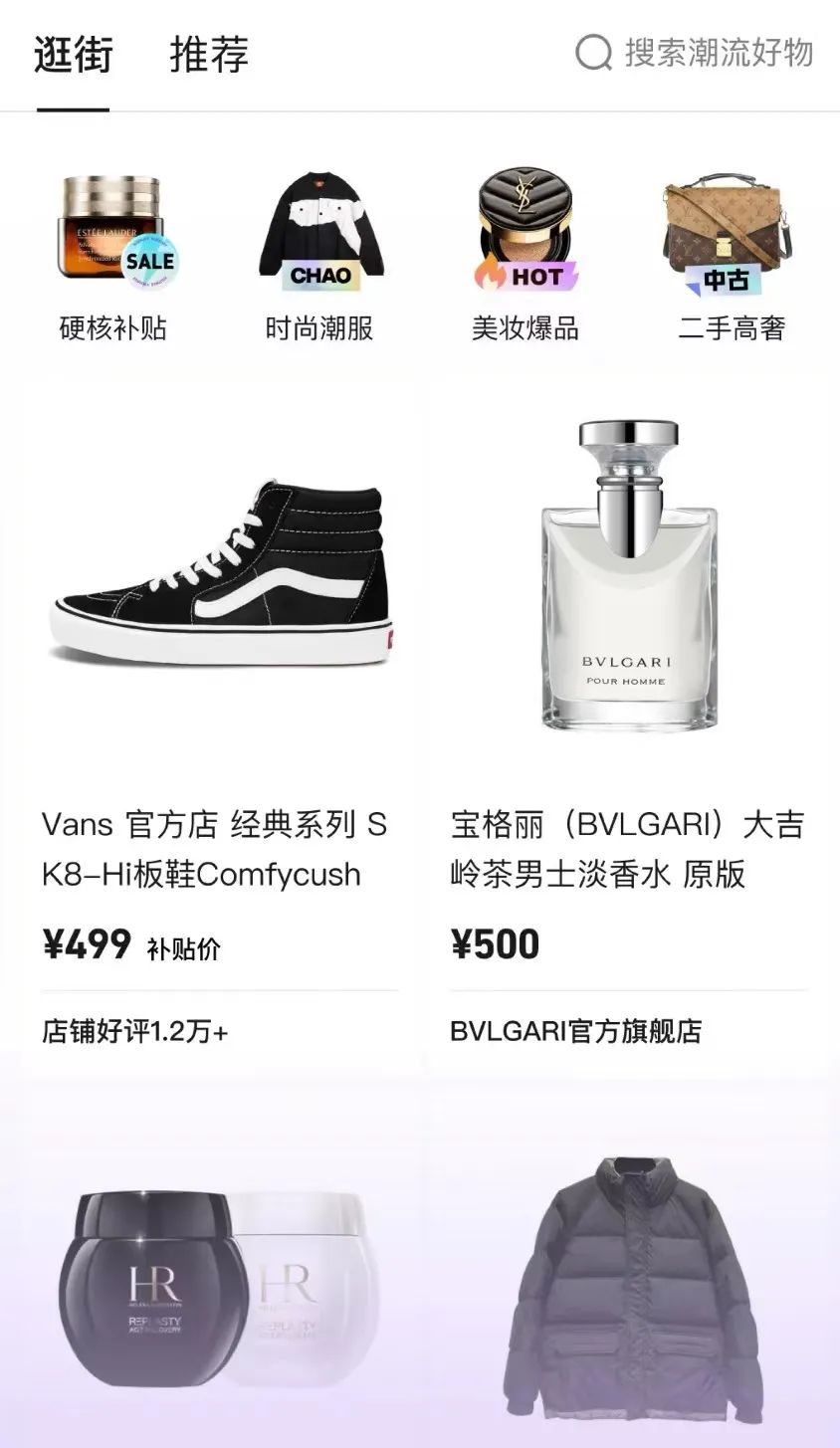Open the 二手高奢 category
Screen dimensions: 840x1448
pyautogui.click(x=732, y=257)
